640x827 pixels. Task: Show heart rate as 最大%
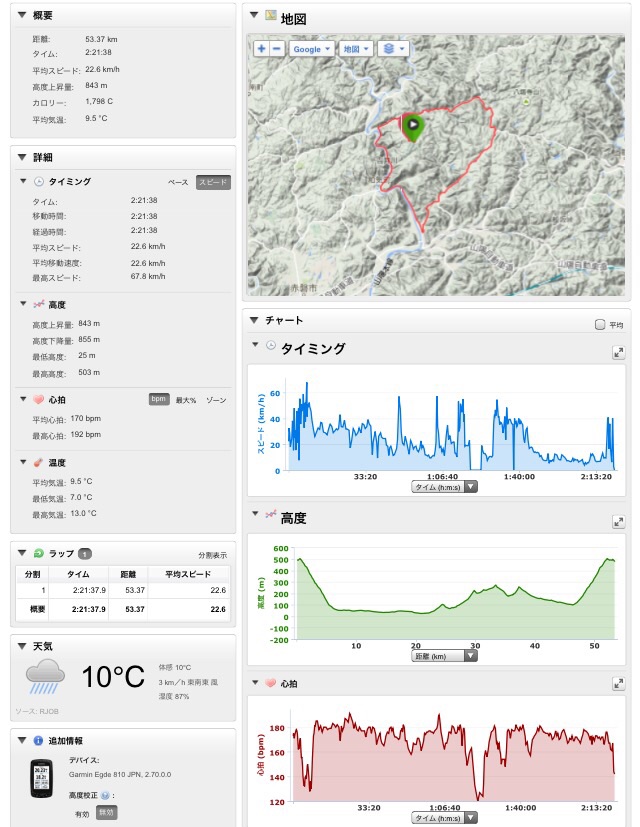click(x=185, y=399)
